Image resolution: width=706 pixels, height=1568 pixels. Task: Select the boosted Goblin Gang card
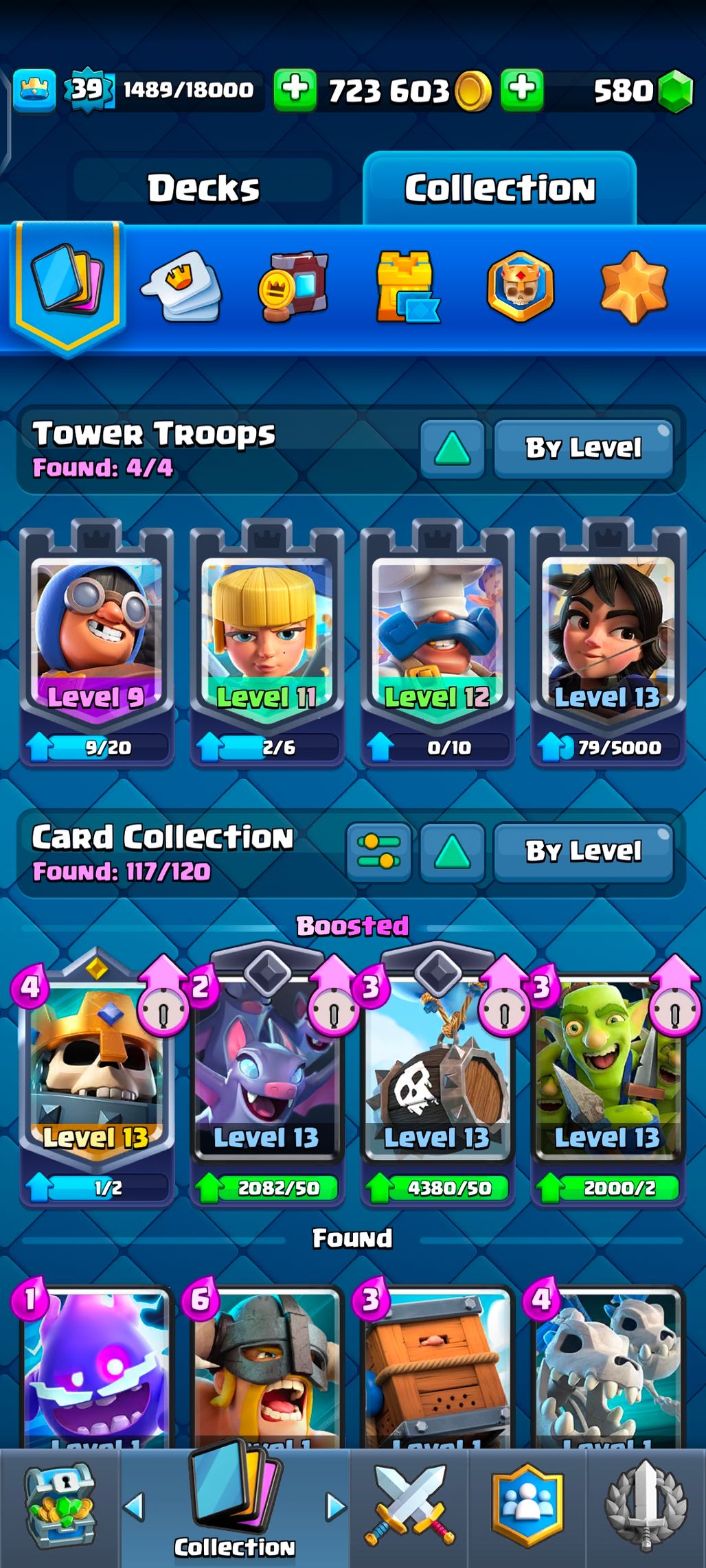(608, 1078)
